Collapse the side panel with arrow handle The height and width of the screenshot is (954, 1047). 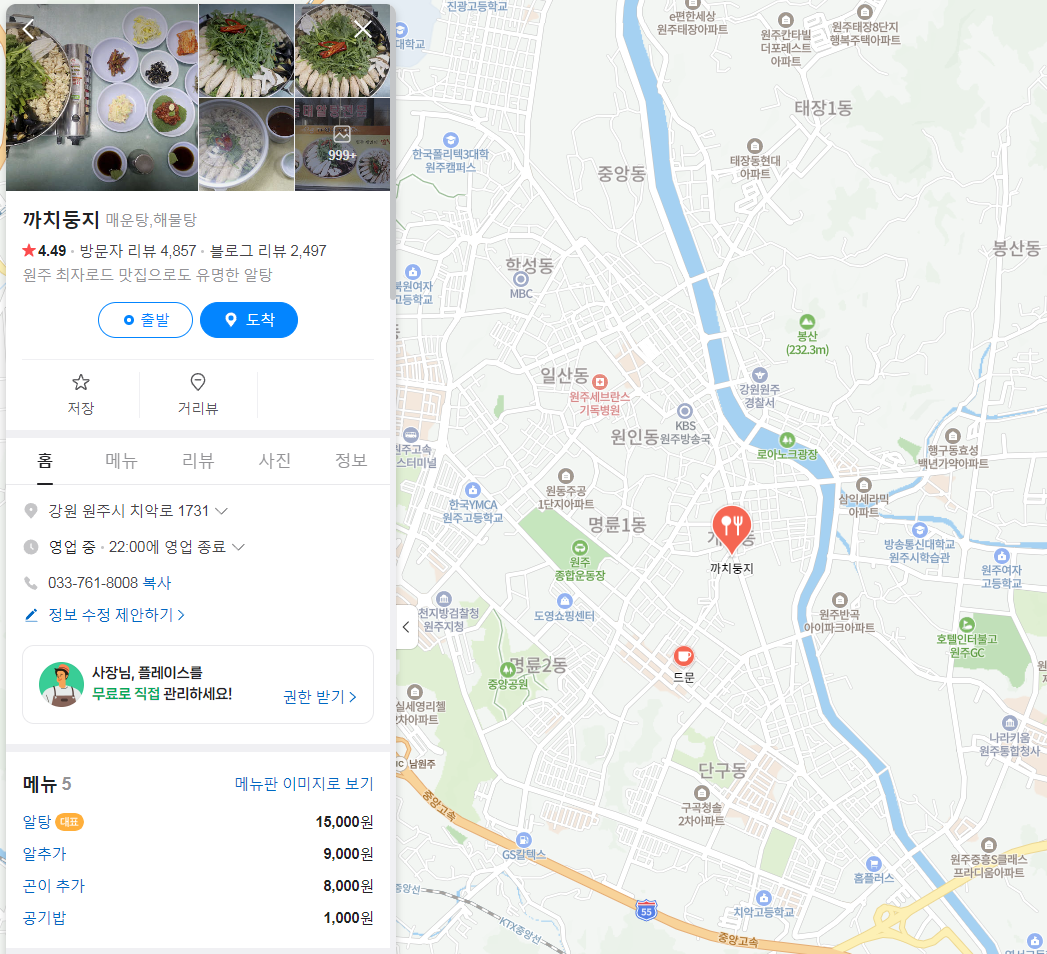[405, 627]
